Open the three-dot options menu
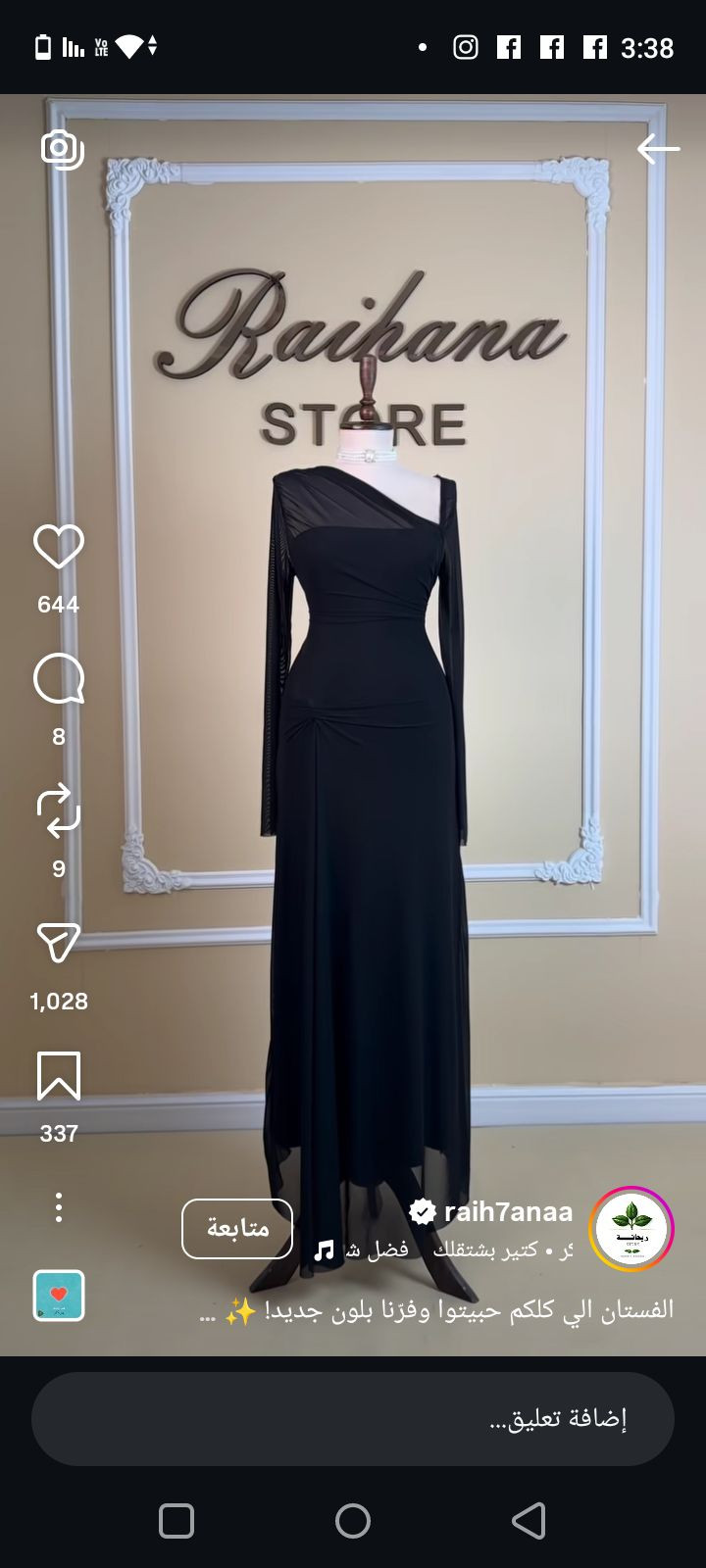The image size is (706, 1568). pyautogui.click(x=59, y=1207)
